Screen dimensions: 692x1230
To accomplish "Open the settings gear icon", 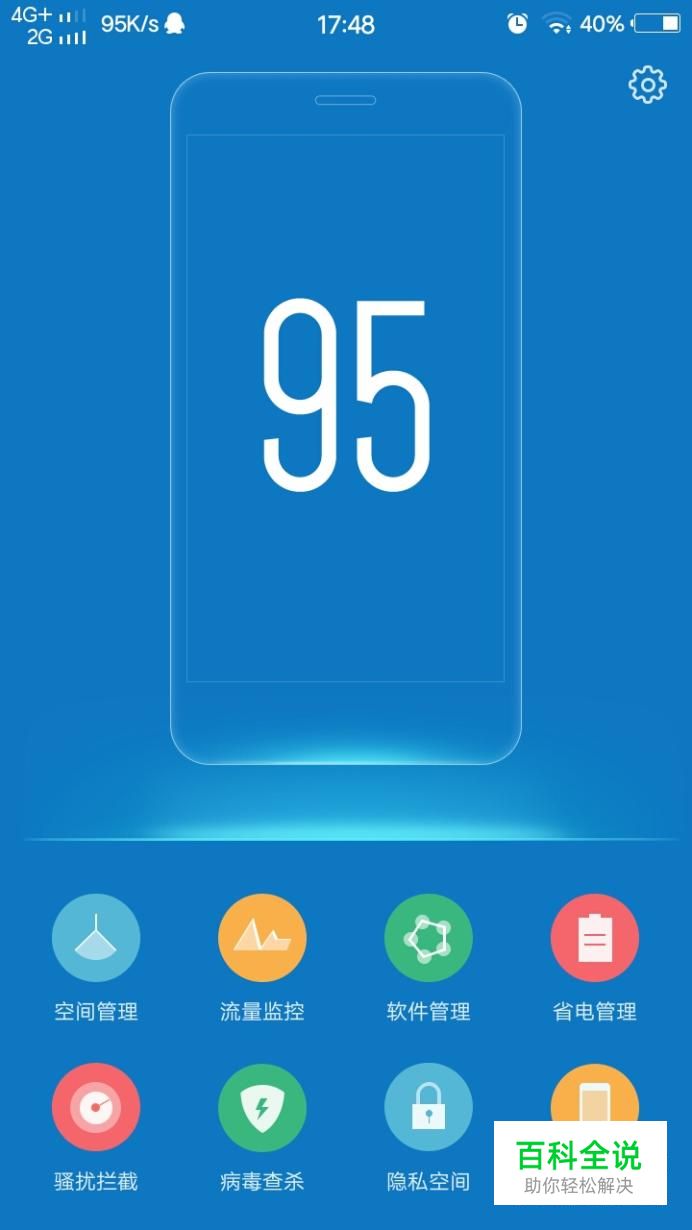I will [647, 85].
